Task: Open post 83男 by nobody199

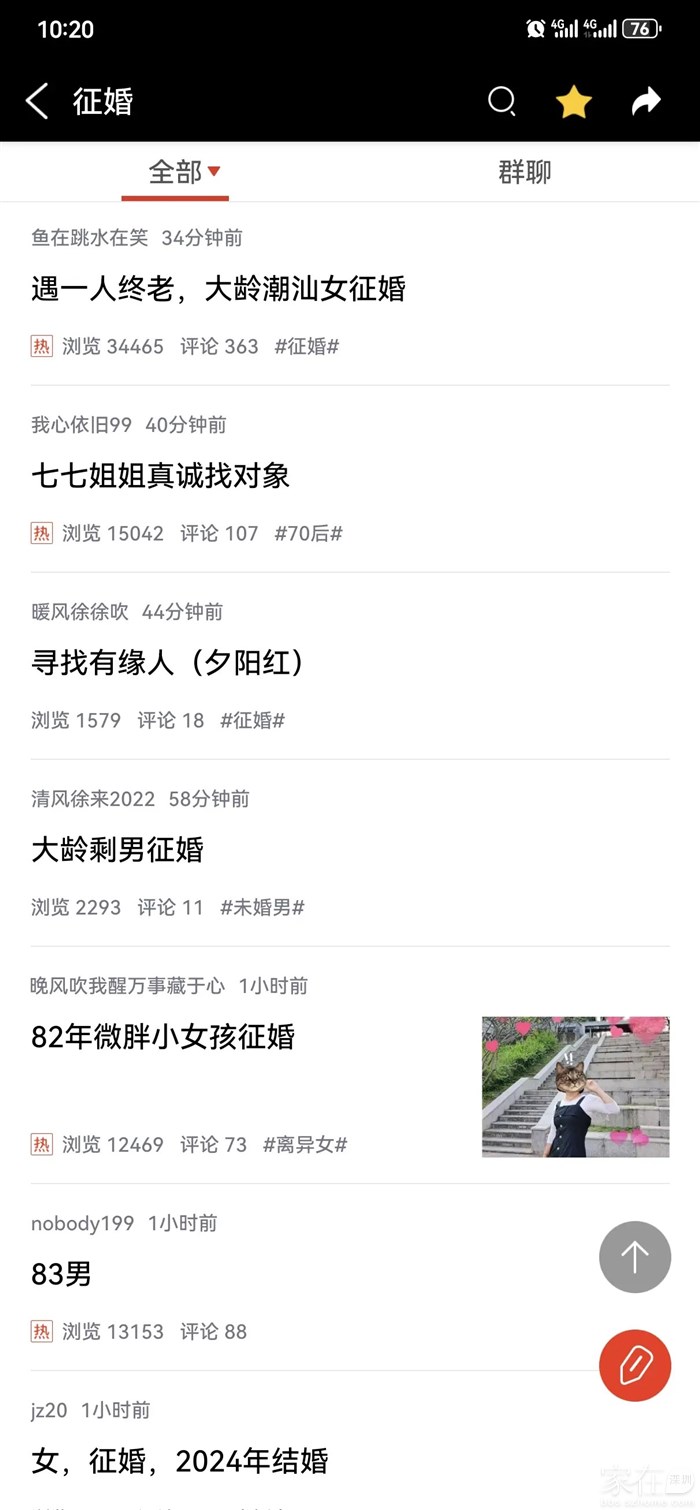Action: coord(61,1274)
